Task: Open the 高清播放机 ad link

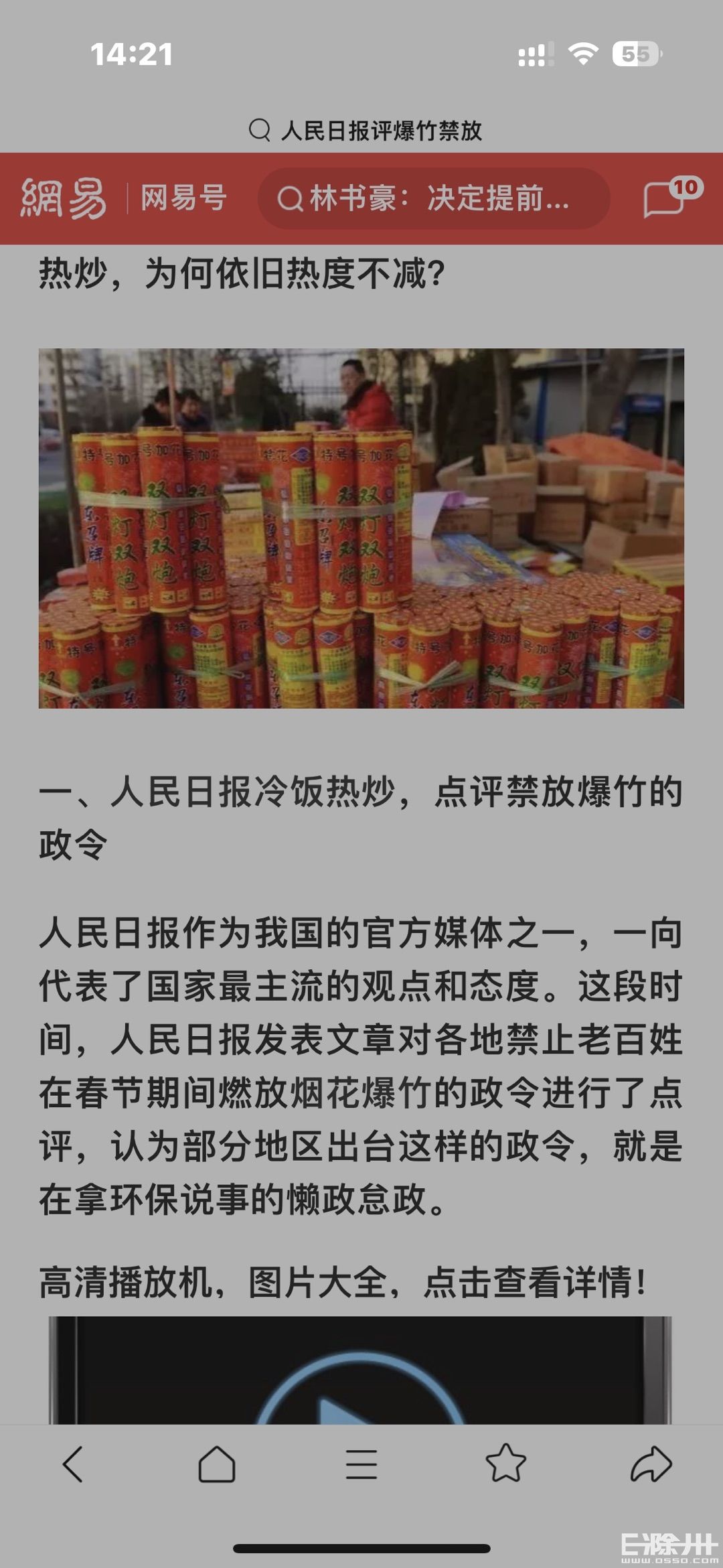Action: coord(343,1283)
